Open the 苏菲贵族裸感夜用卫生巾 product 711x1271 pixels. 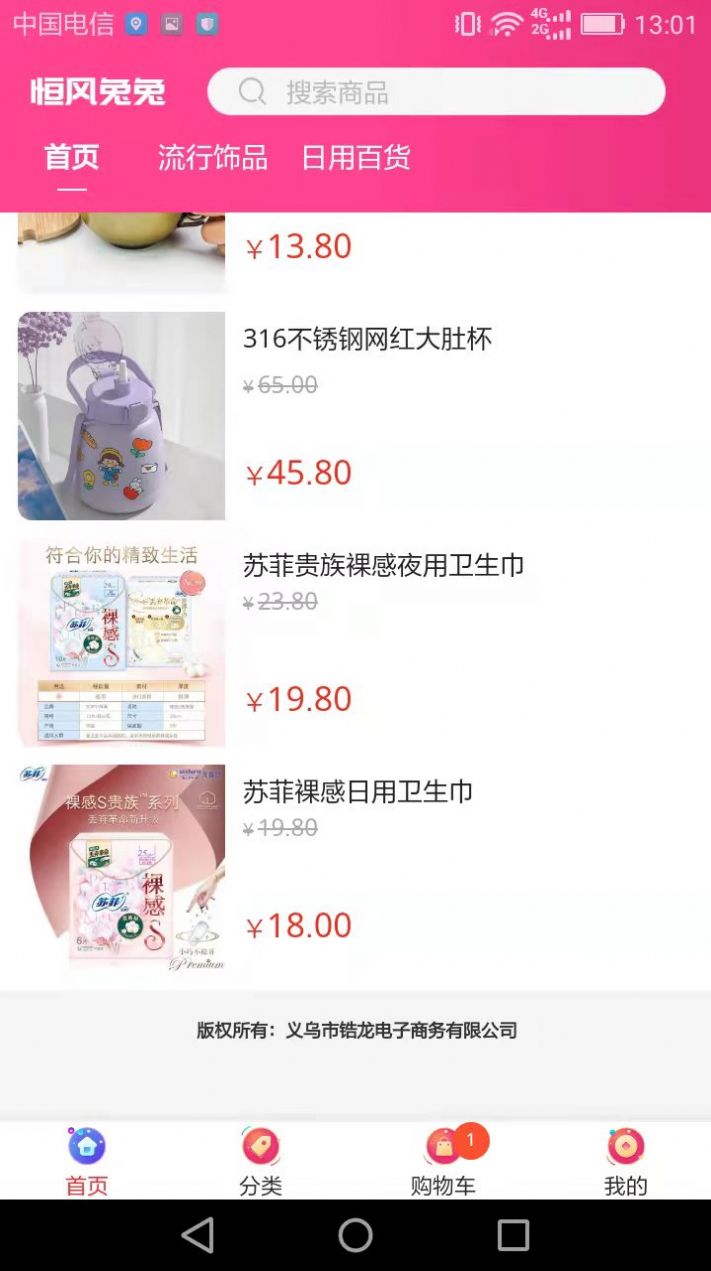coord(383,566)
